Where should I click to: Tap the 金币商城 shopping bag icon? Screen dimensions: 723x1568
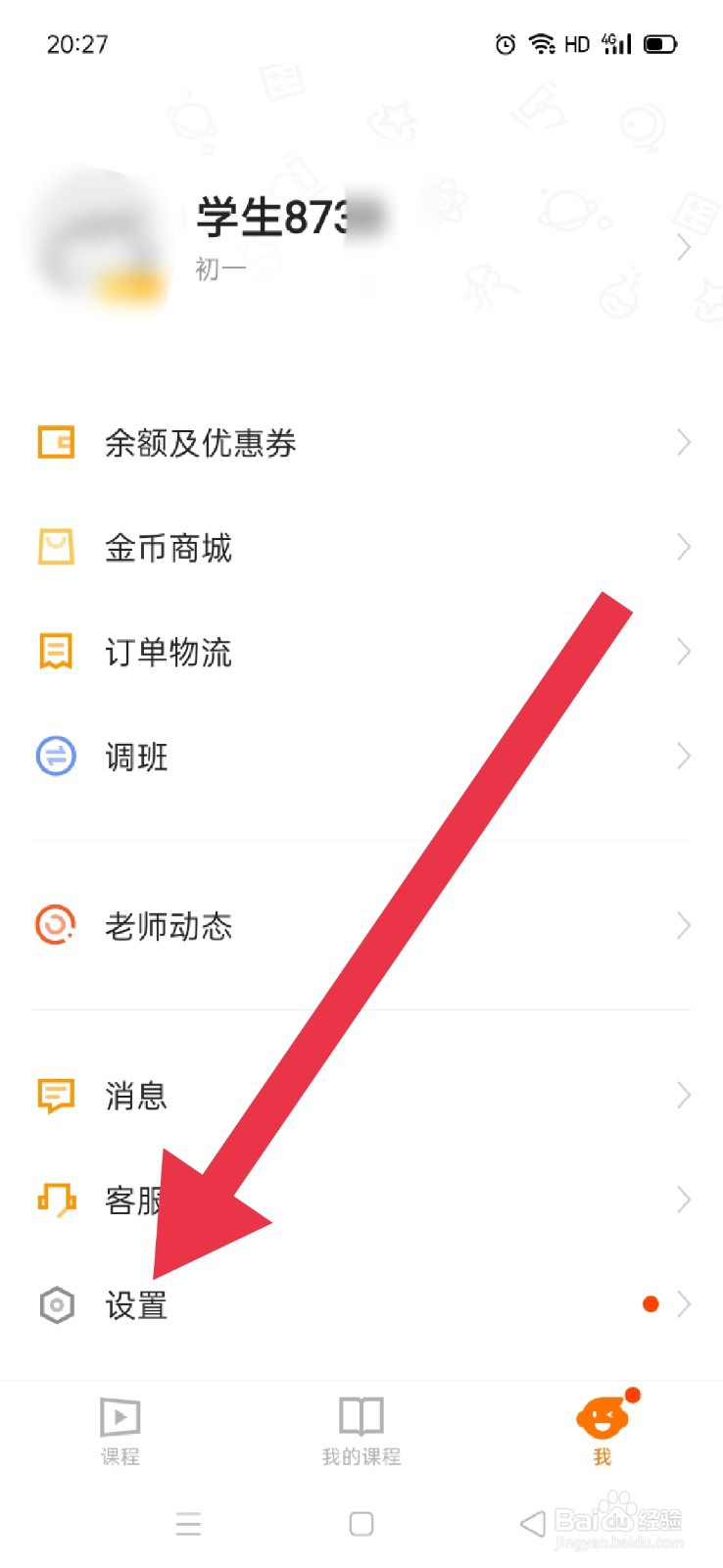point(56,548)
